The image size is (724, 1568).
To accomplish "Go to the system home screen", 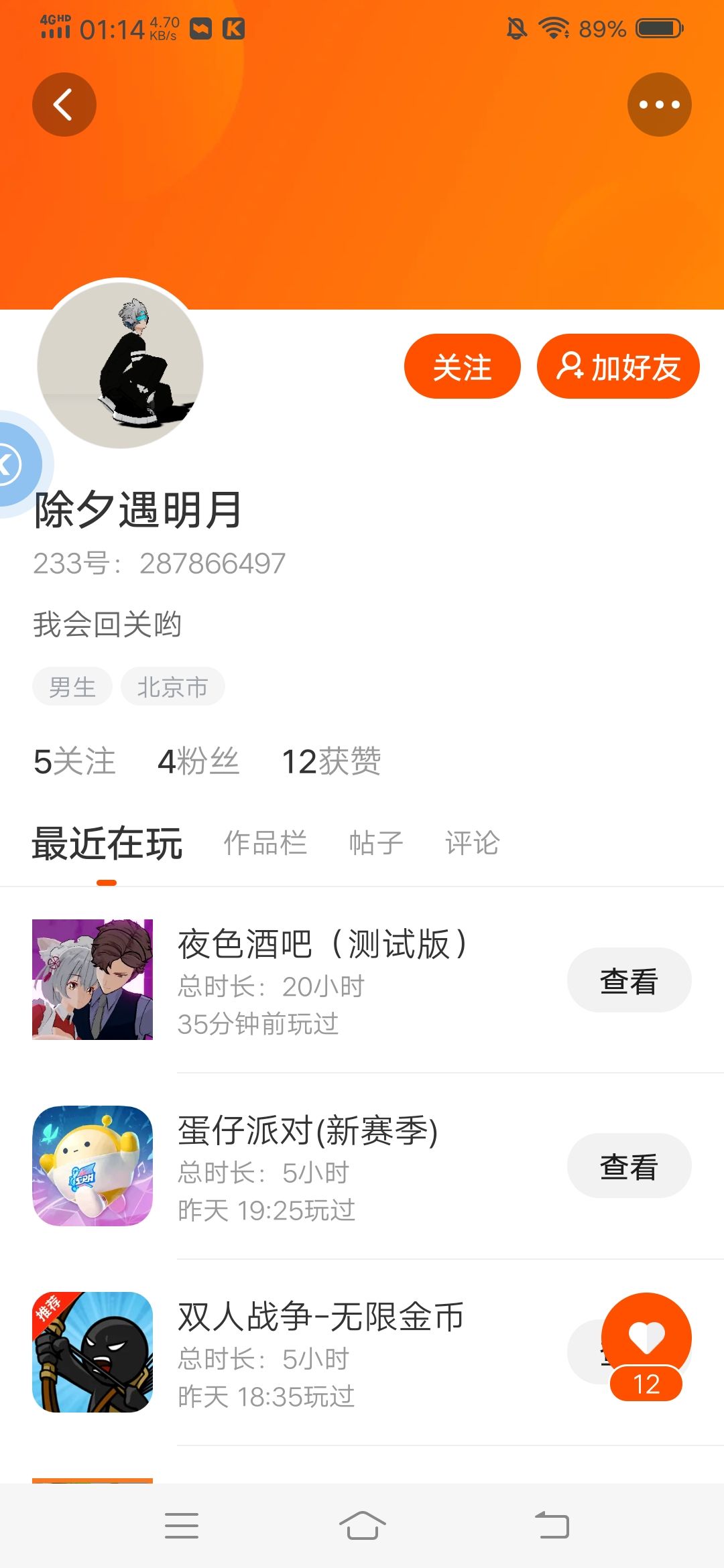I will pyautogui.click(x=362, y=1526).
